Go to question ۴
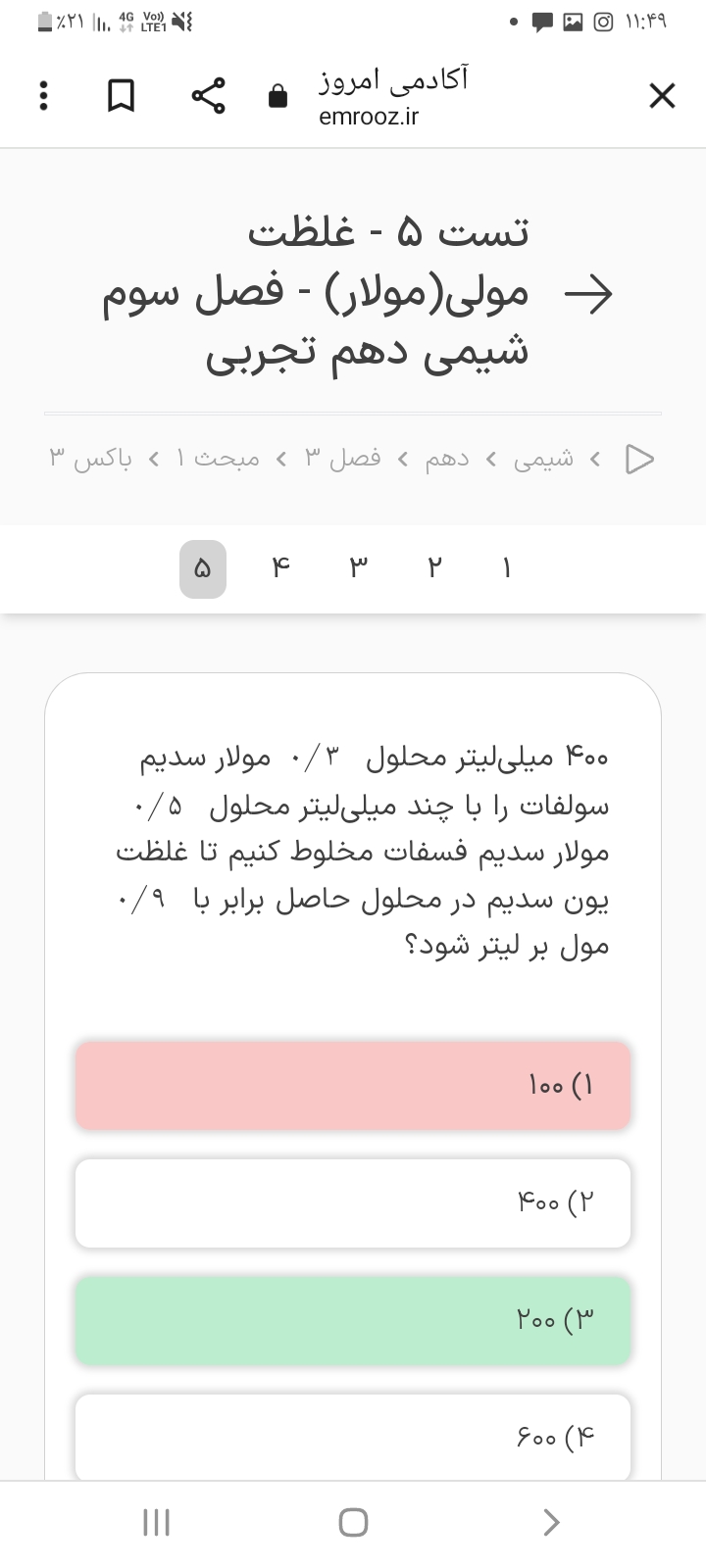The height and width of the screenshot is (1568, 706). tap(281, 568)
